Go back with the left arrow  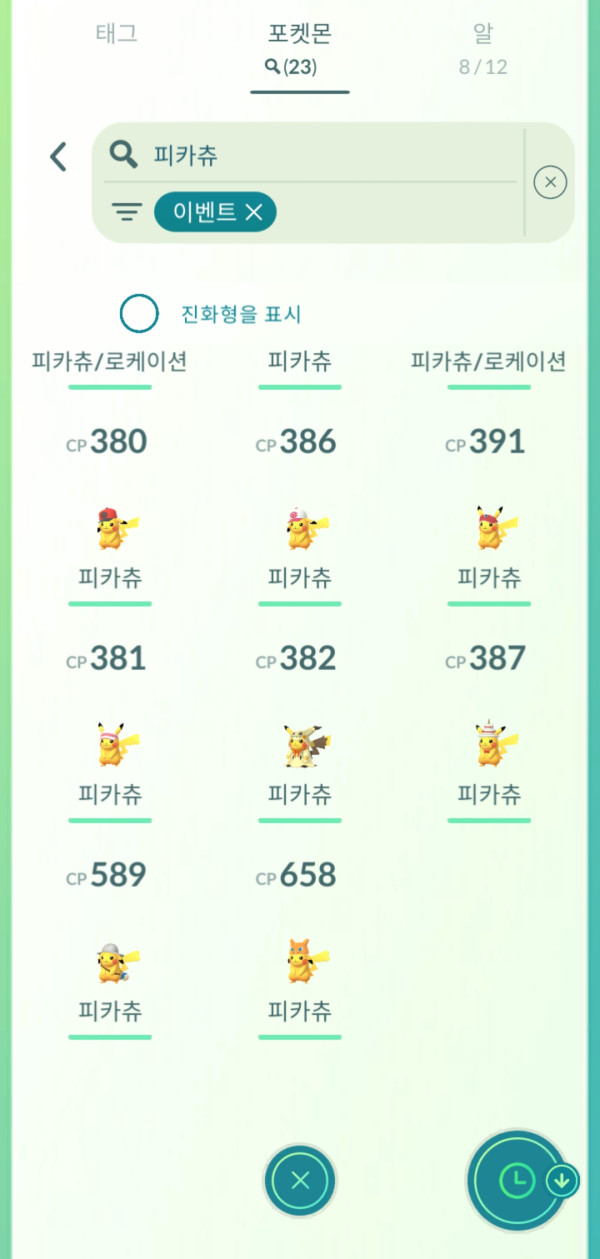[x=58, y=156]
